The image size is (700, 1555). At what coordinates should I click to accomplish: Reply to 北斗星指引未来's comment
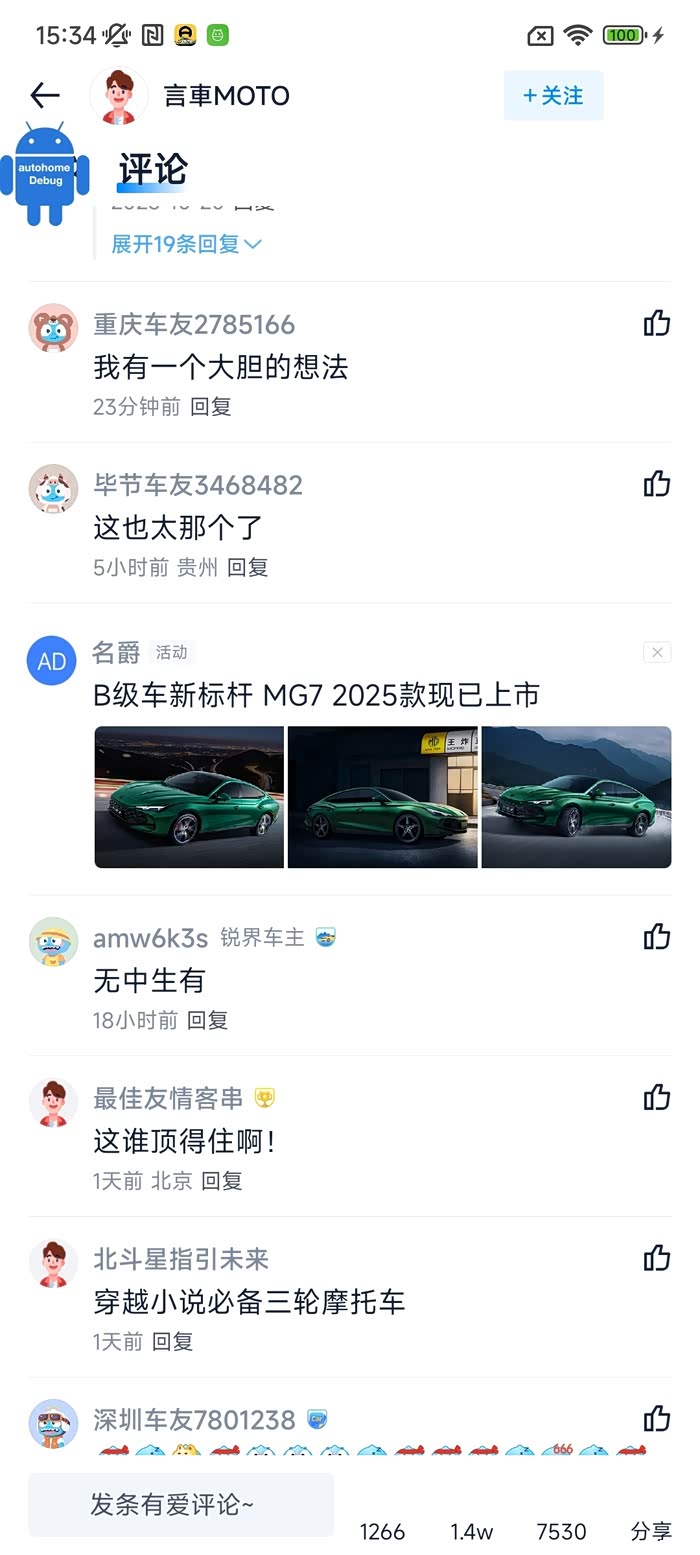click(171, 1342)
